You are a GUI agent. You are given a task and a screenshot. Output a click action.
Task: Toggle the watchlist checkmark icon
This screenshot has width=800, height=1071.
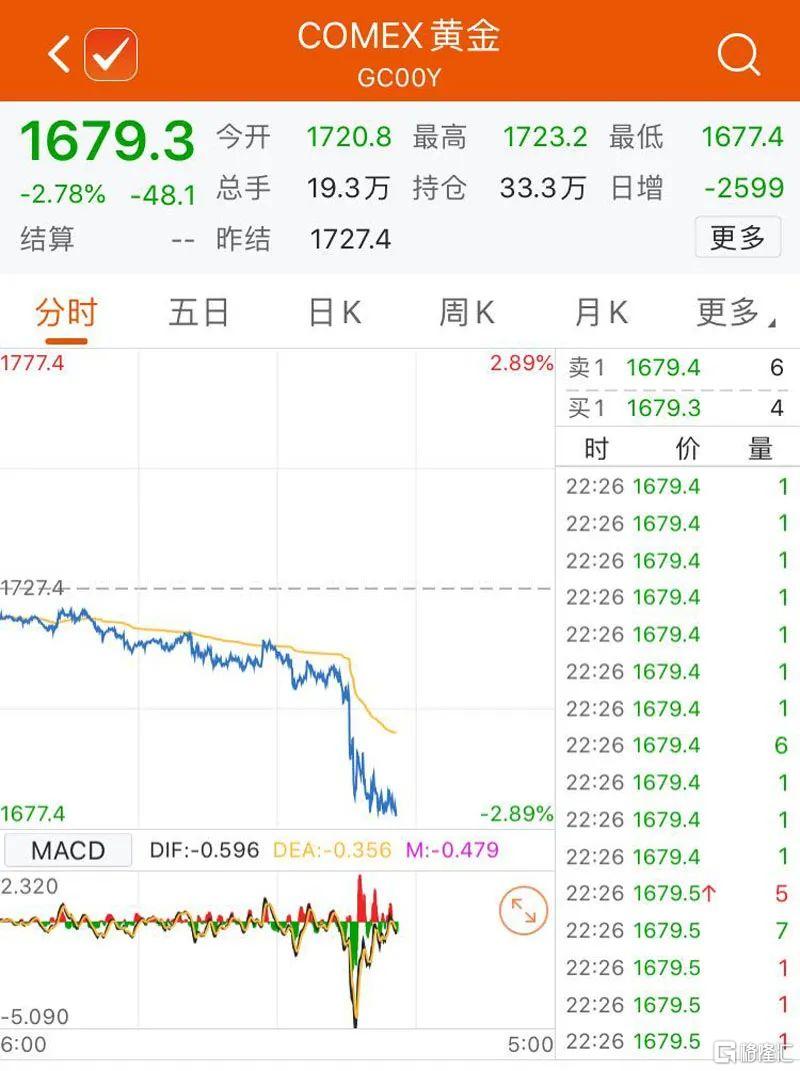(x=111, y=54)
